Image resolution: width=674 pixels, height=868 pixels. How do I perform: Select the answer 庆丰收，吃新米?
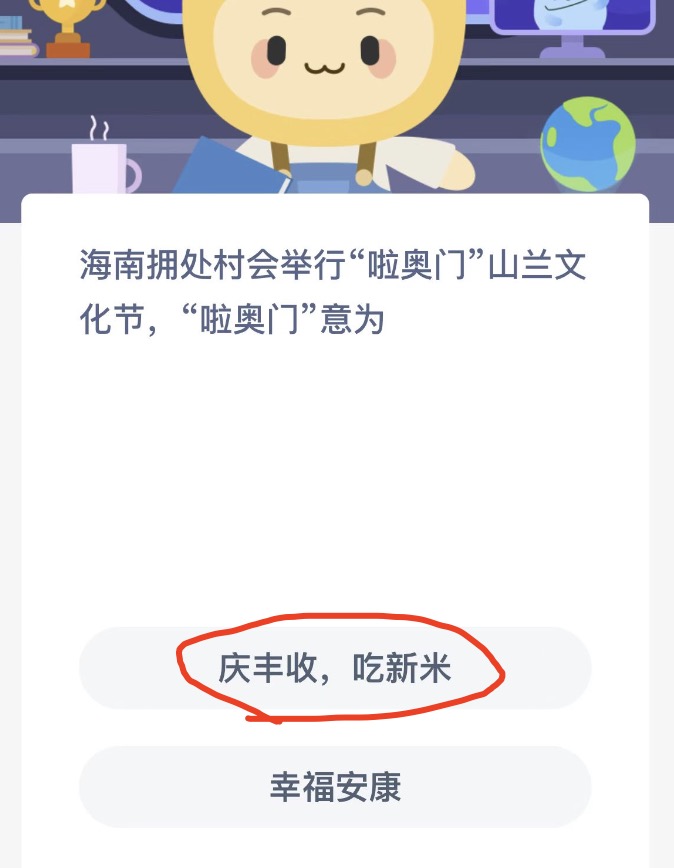pos(335,669)
